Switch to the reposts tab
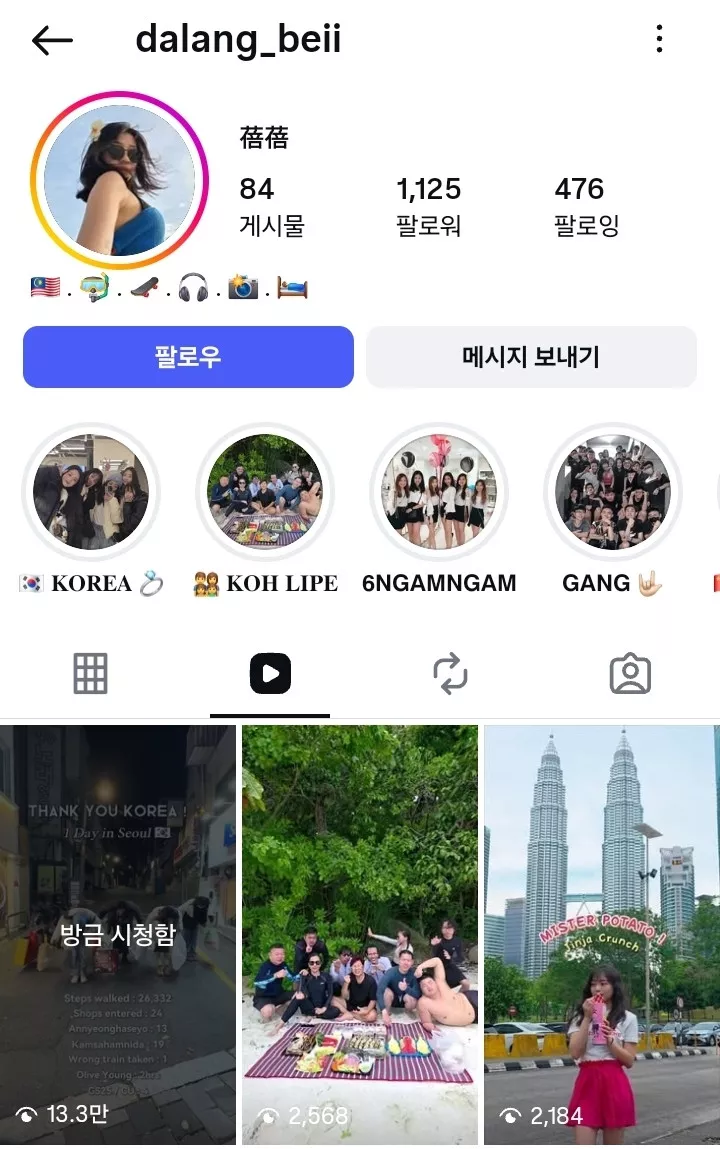Screen dimensions: 720x1149 pyautogui.click(x=450, y=674)
